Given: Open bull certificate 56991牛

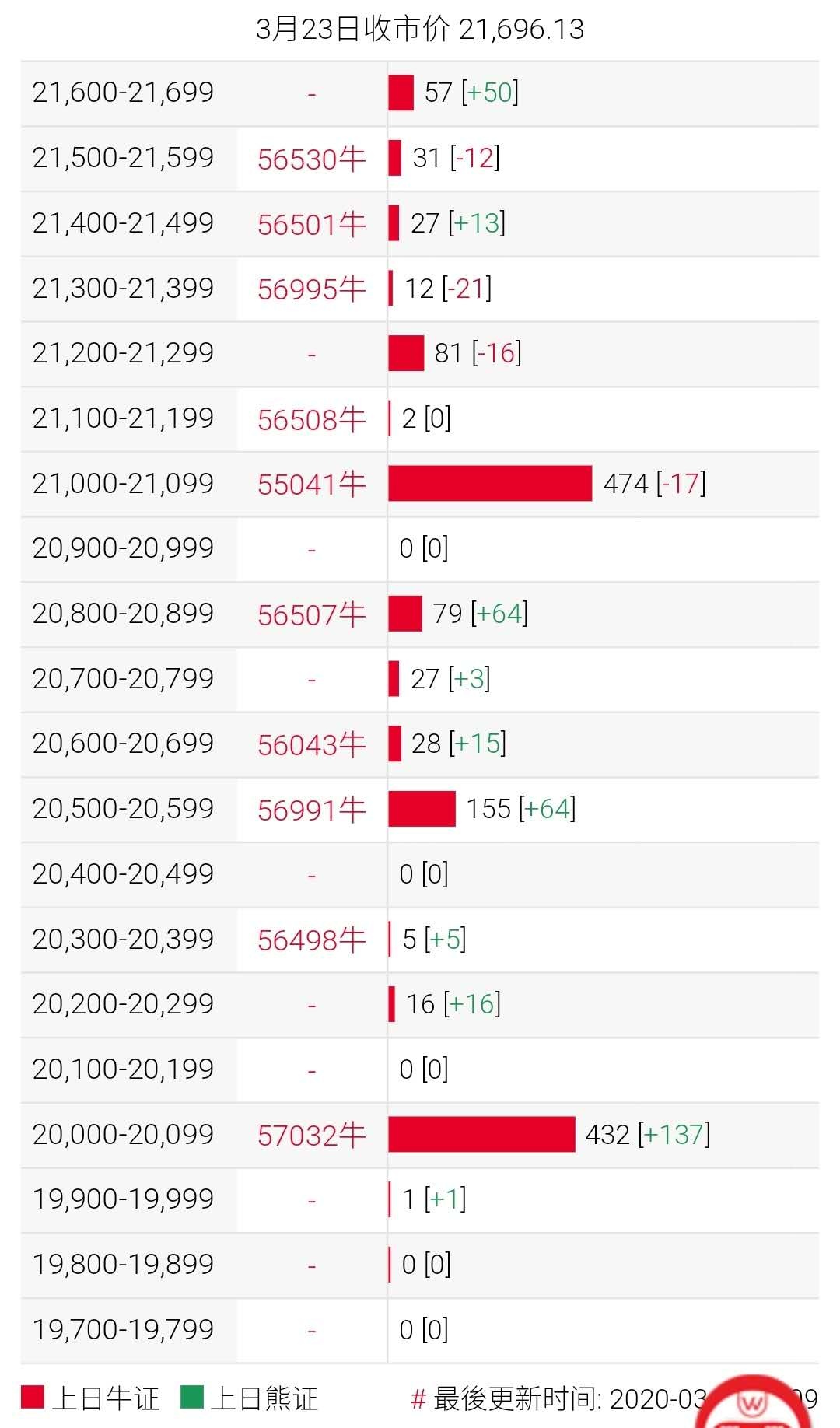Looking at the screenshot, I should (x=311, y=810).
